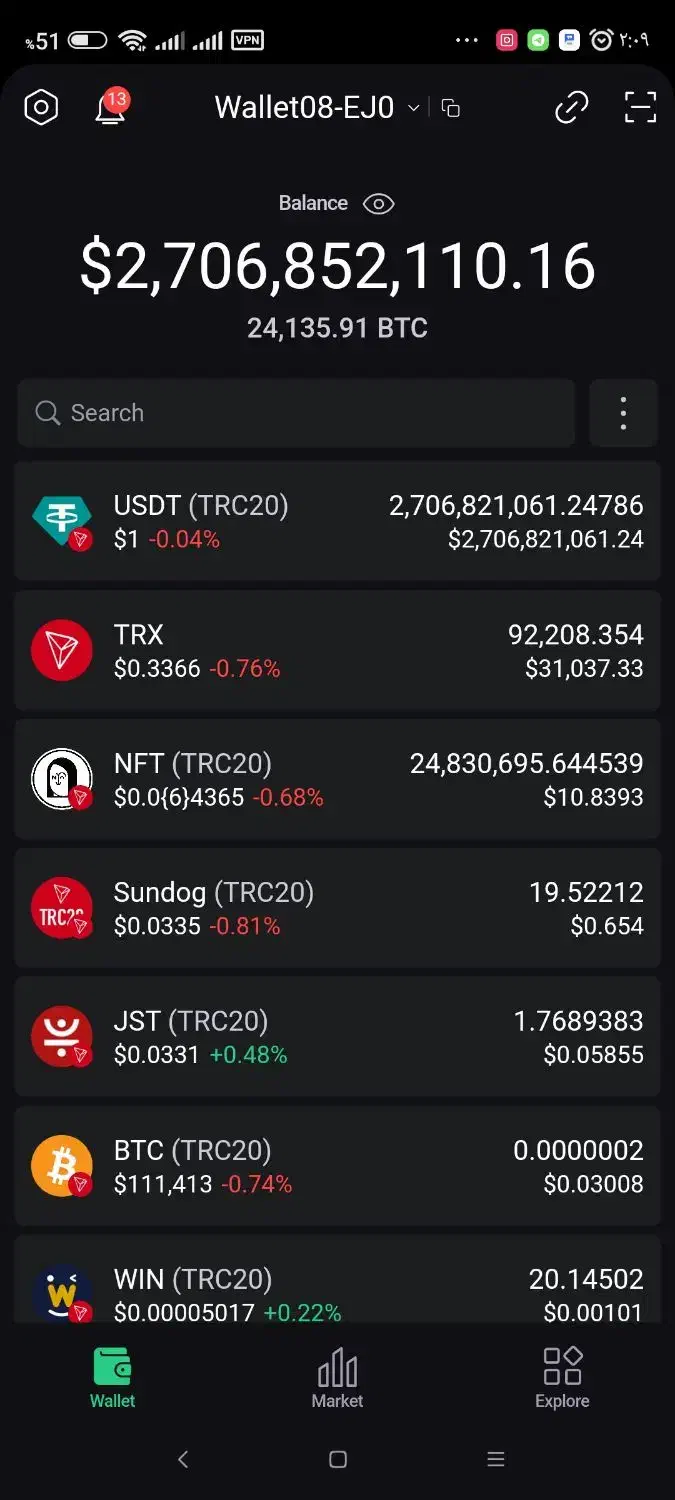Viewport: 675px width, 1500px height.
Task: Open the WIN (TRC20) token row
Action: point(337,1288)
